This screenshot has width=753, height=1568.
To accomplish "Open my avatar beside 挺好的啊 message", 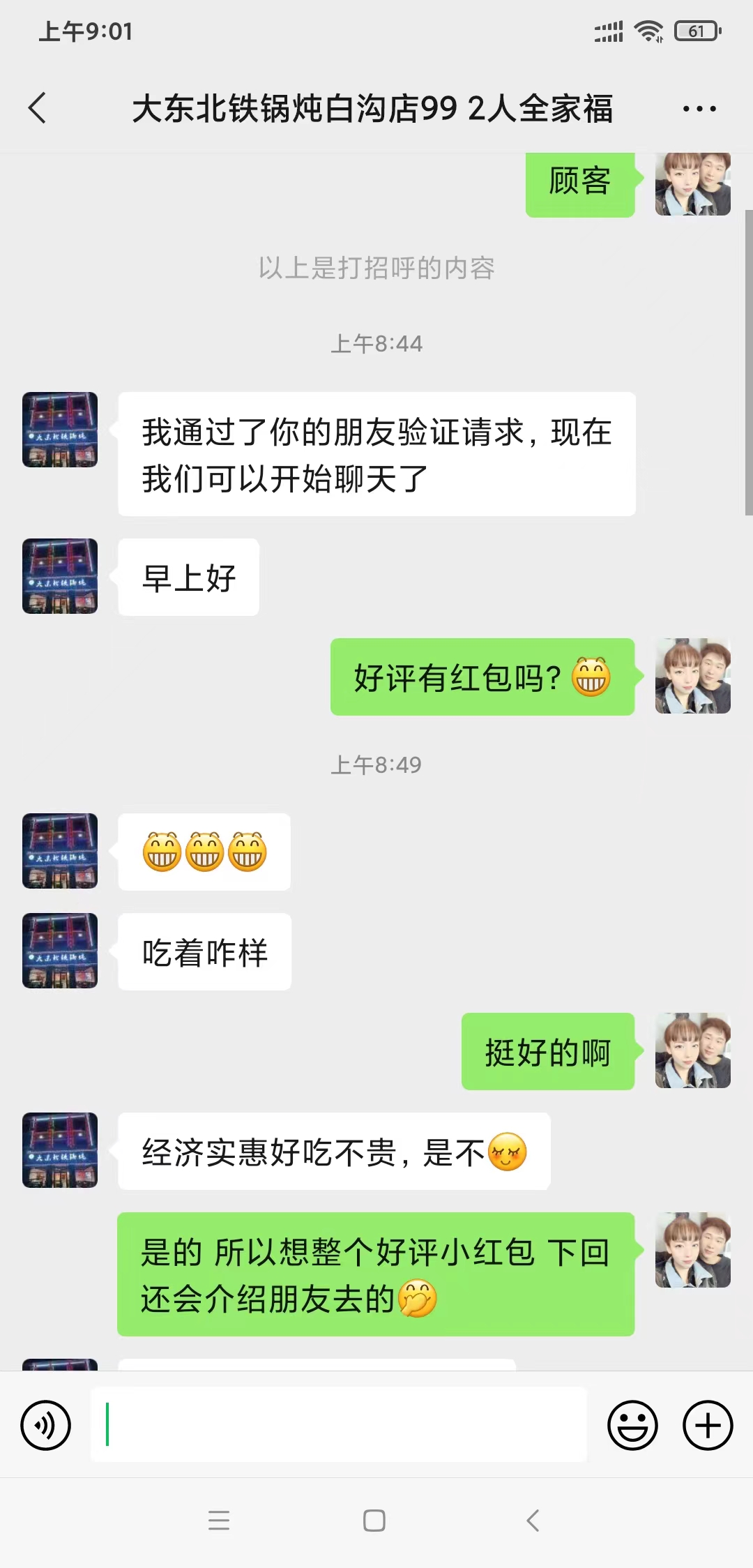I will (x=692, y=1050).
